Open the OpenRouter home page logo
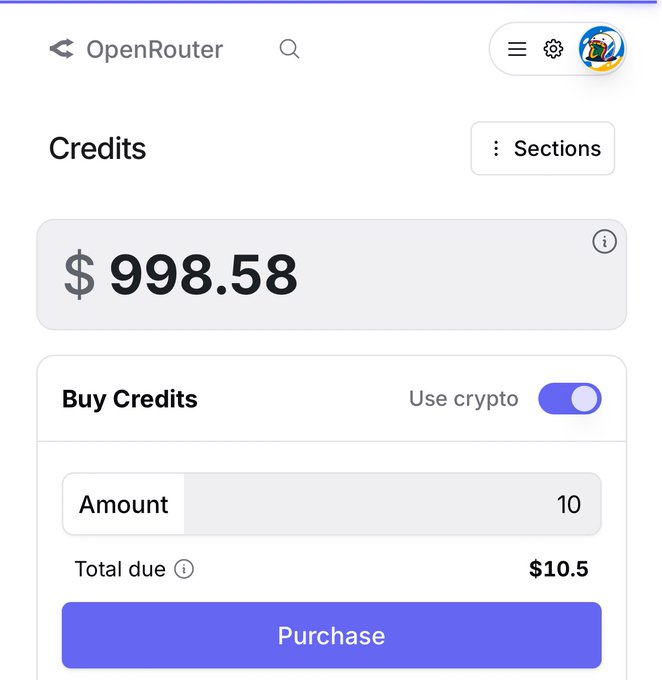The width and height of the screenshot is (662, 680). point(136,49)
